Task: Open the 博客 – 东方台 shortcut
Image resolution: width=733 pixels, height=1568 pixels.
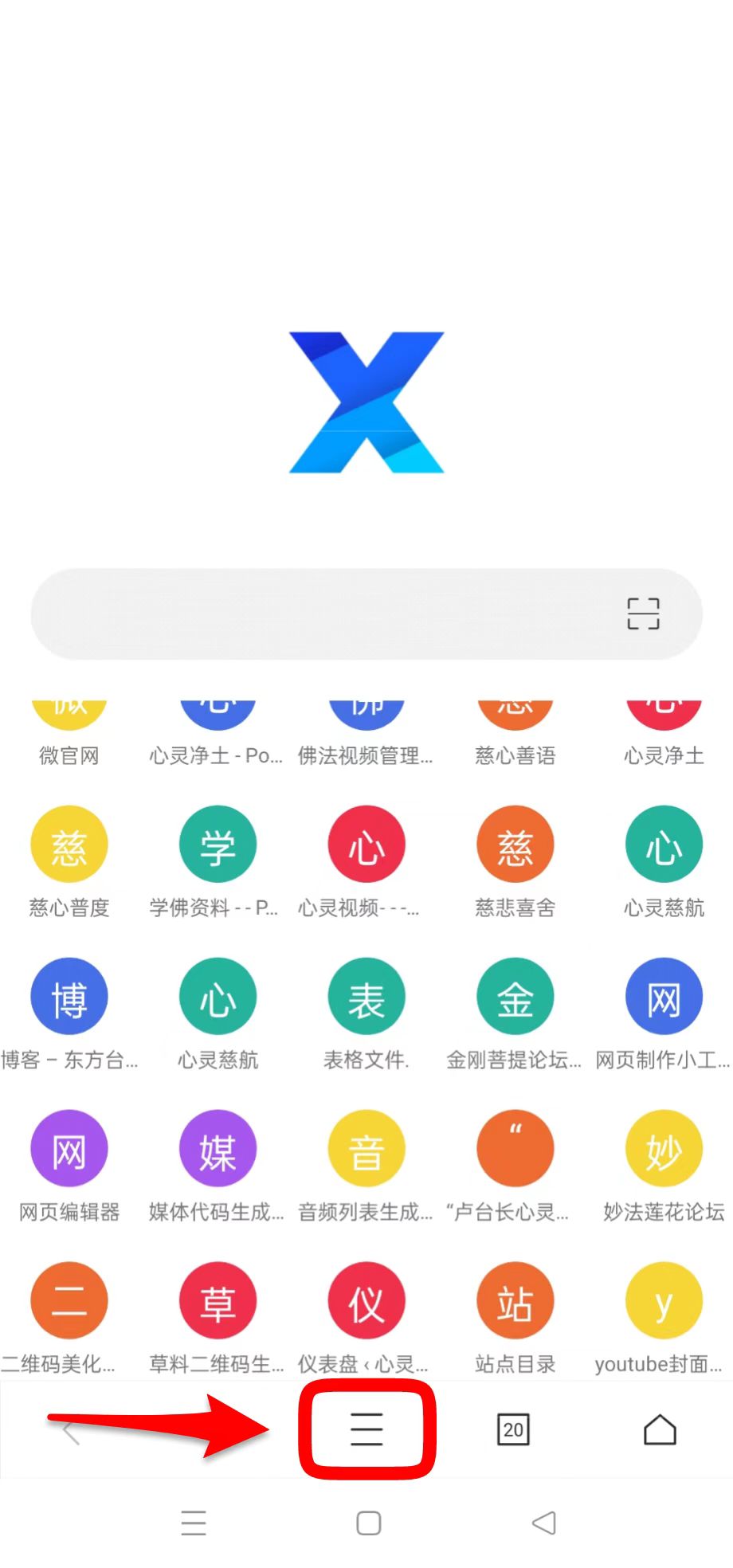Action: pyautogui.click(x=69, y=998)
